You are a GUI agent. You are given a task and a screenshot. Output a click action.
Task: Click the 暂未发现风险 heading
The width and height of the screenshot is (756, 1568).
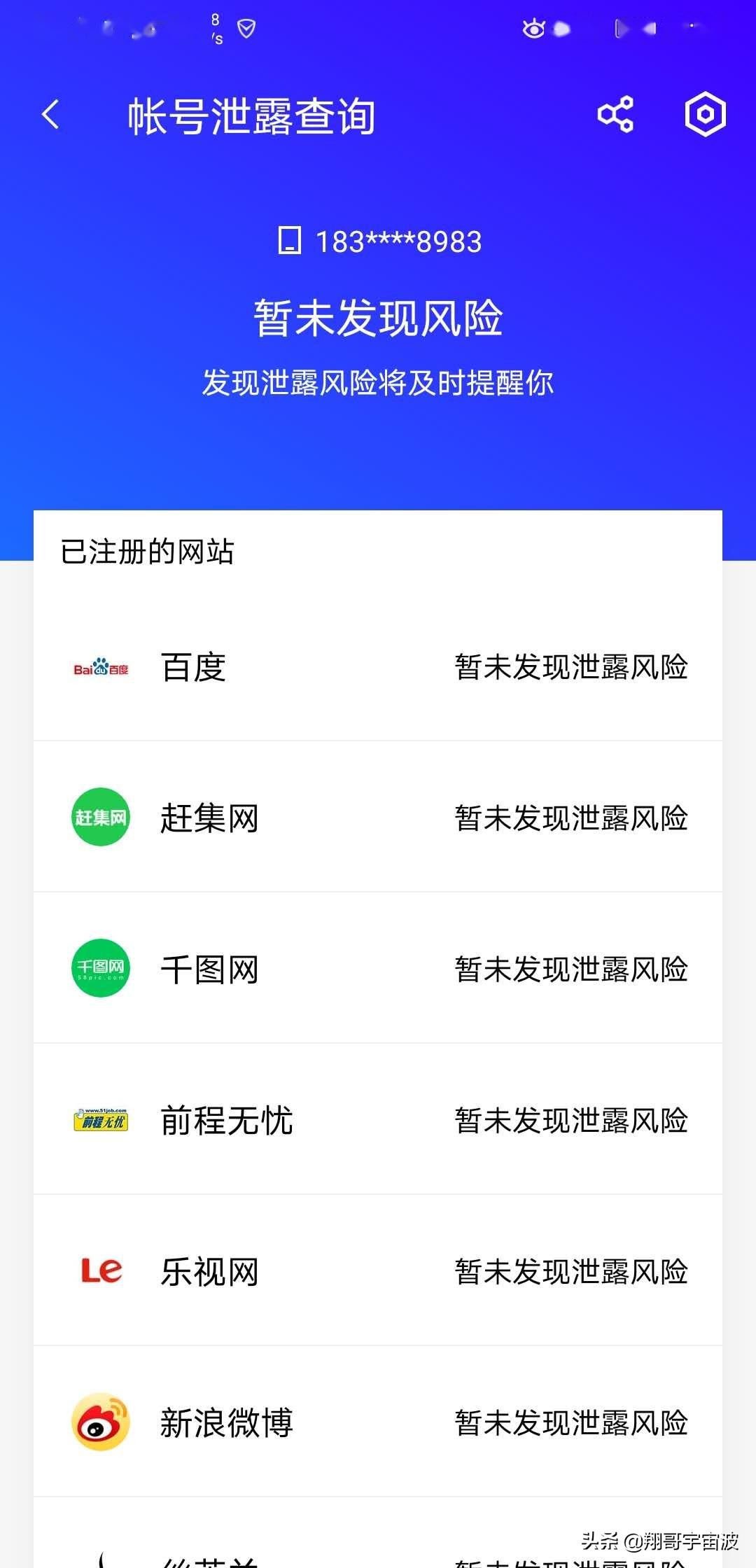click(377, 318)
